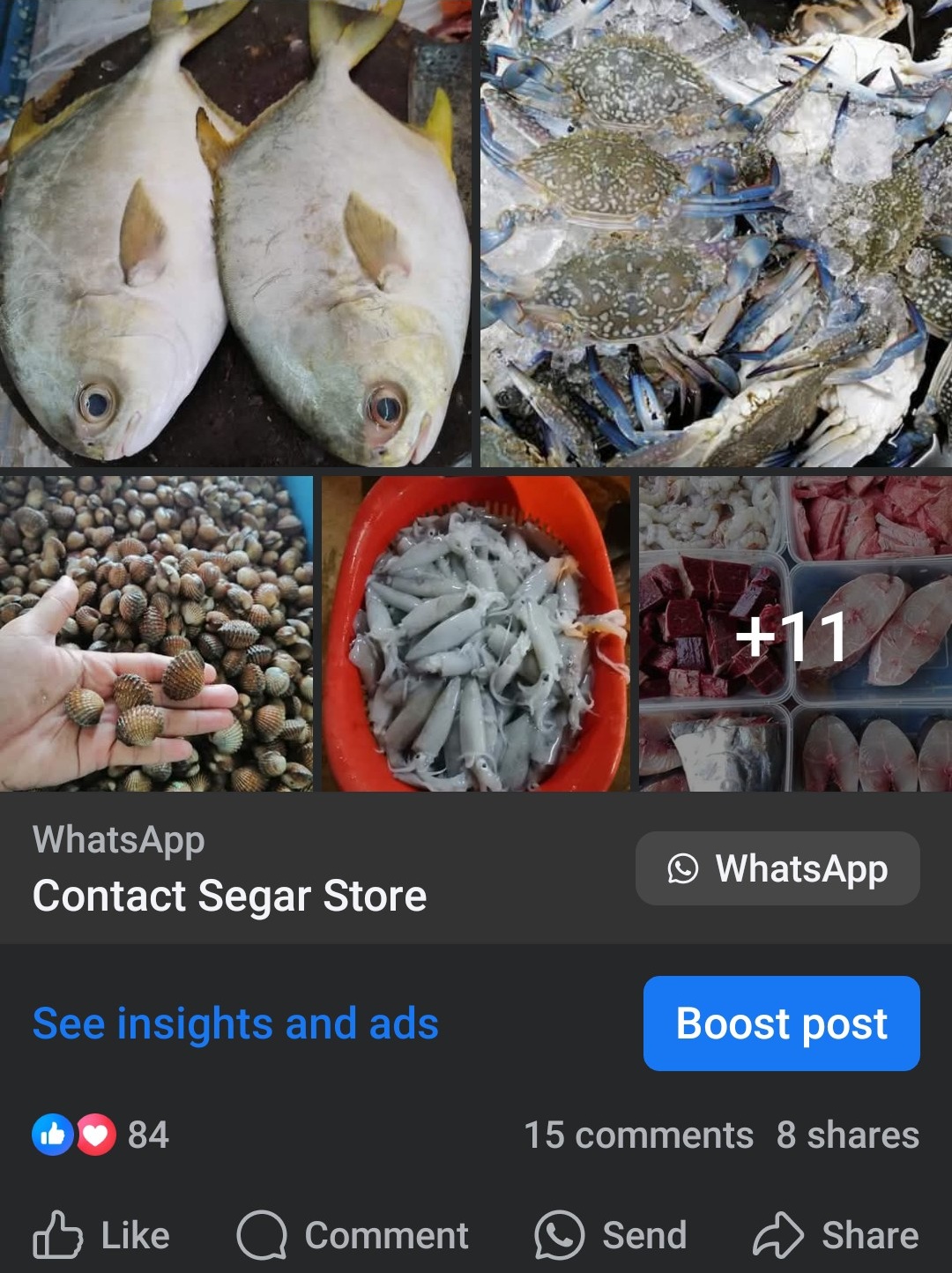View the 84 reactions list
This screenshot has width=952, height=1273.
click(101, 1135)
